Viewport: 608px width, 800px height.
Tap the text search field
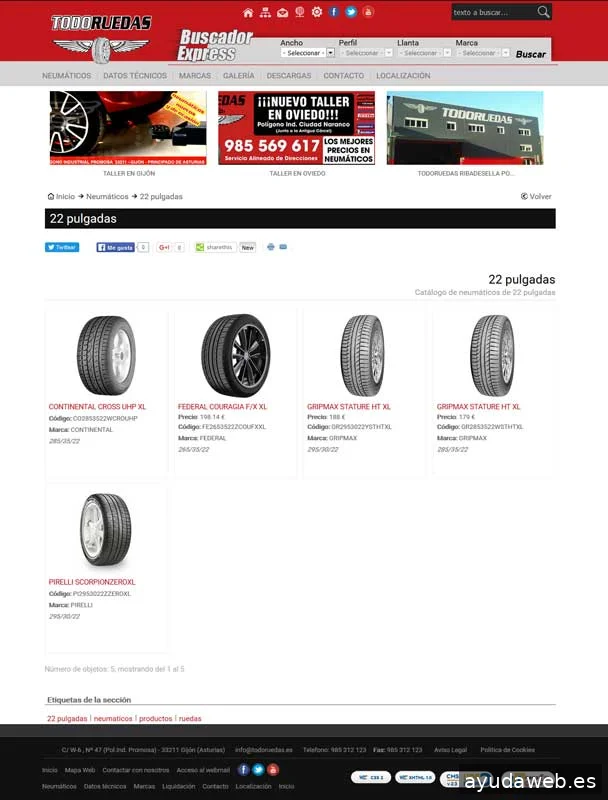492,12
